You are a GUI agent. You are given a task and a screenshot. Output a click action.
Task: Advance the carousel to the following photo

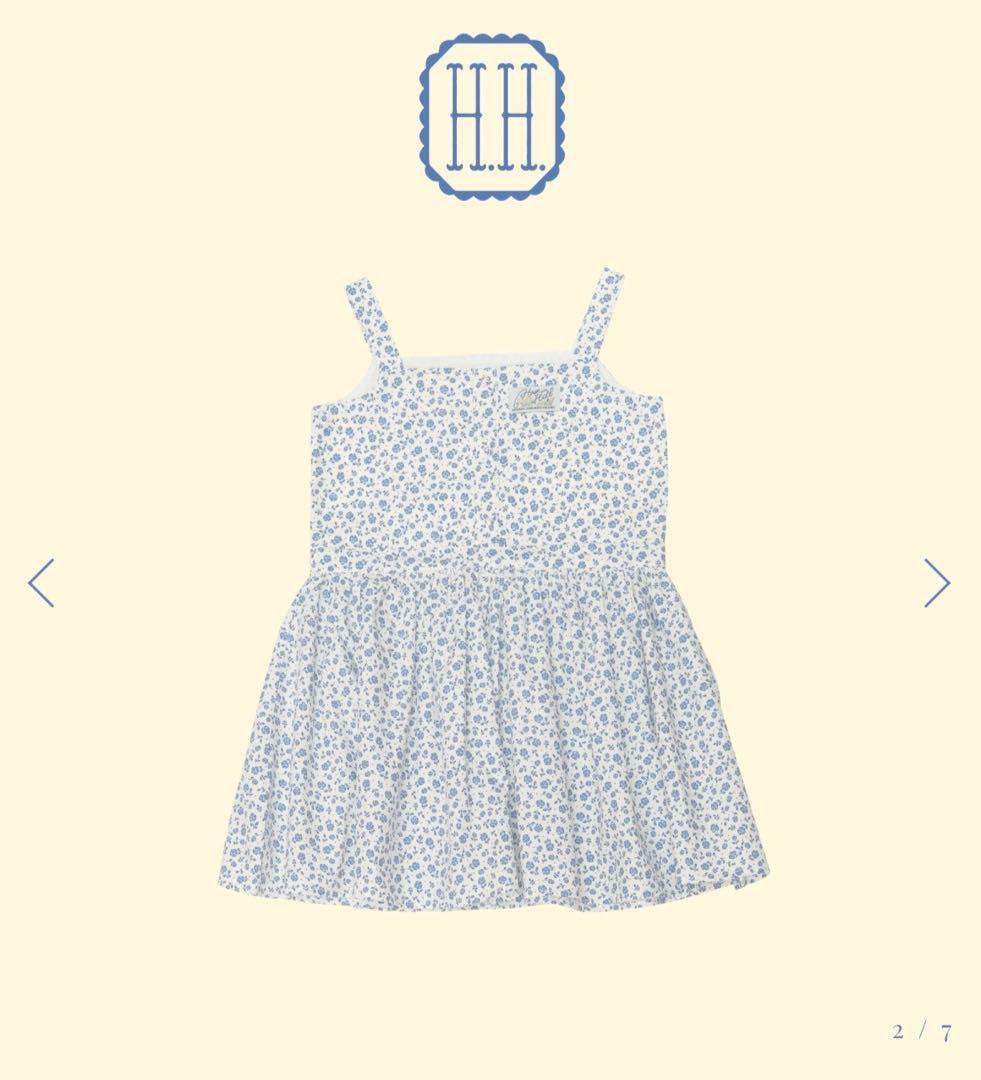(x=938, y=582)
